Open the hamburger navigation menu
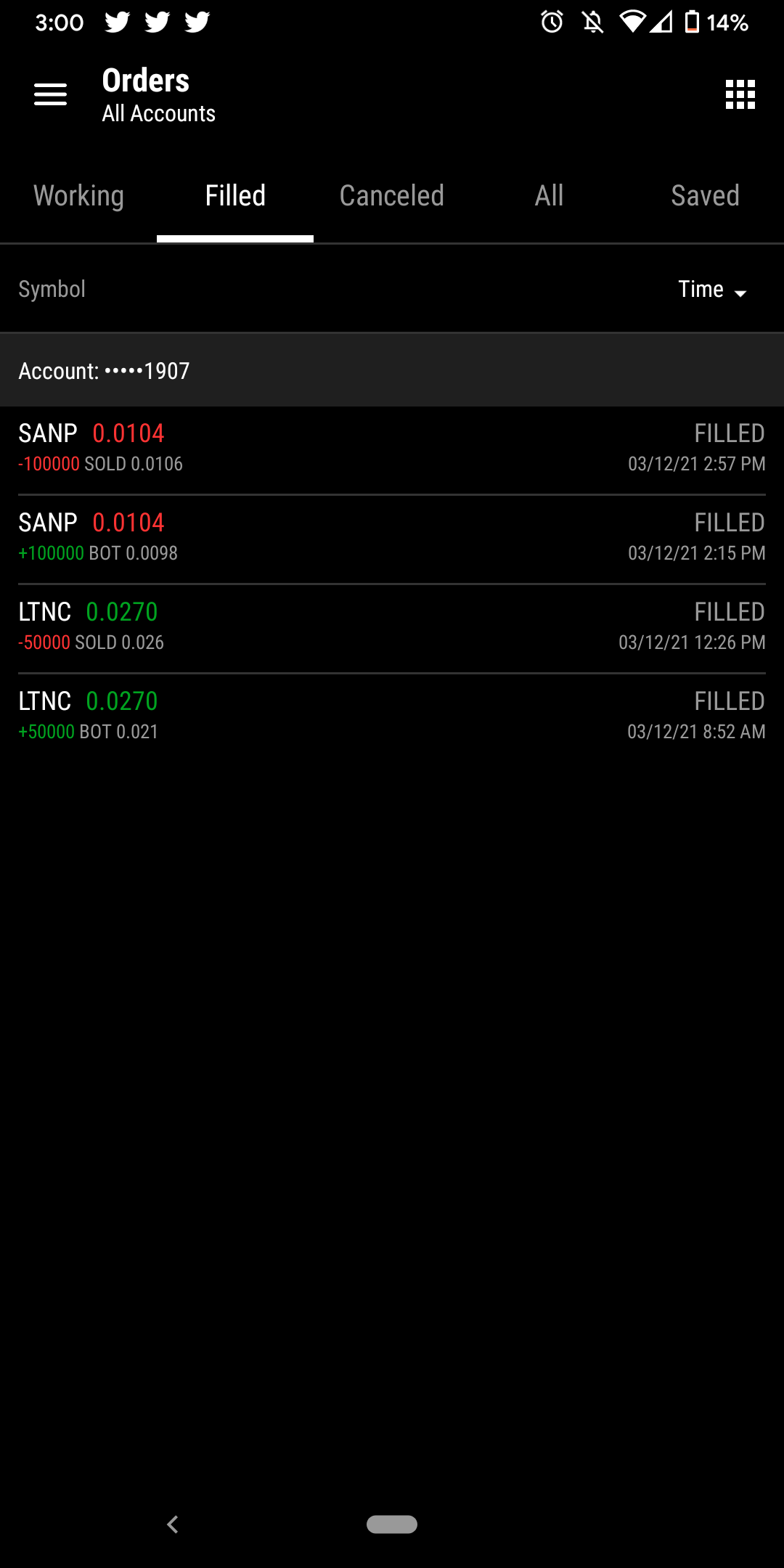 [x=50, y=94]
